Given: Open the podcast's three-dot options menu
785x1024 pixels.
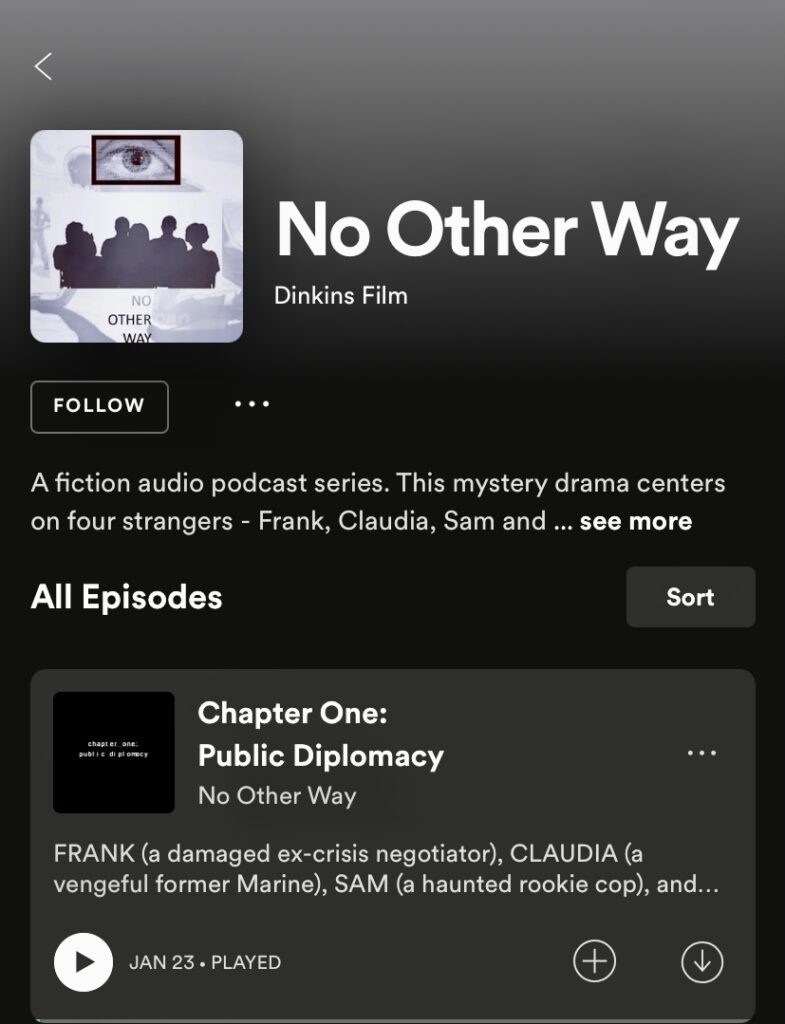Looking at the screenshot, I should click(252, 405).
